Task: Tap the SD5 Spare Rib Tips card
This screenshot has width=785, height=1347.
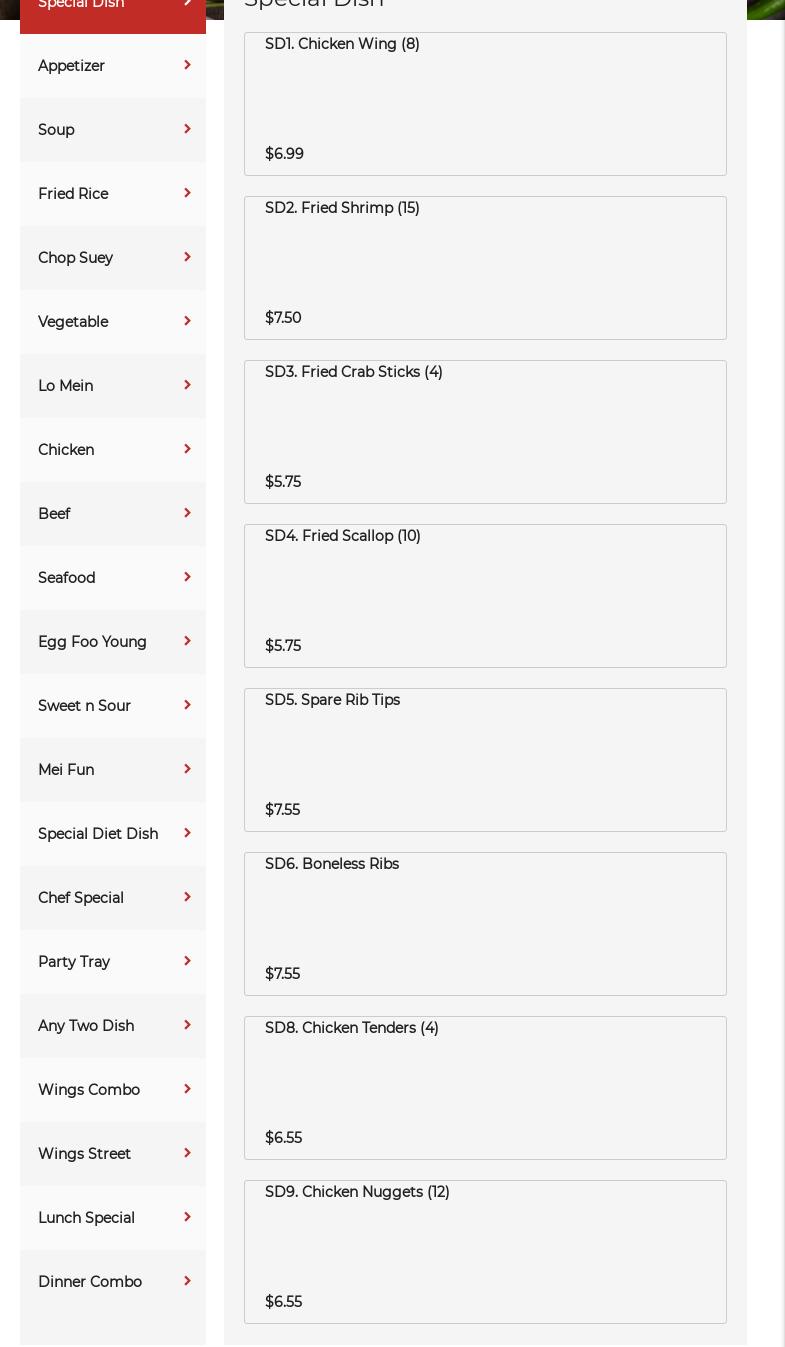Action: (x=485, y=760)
